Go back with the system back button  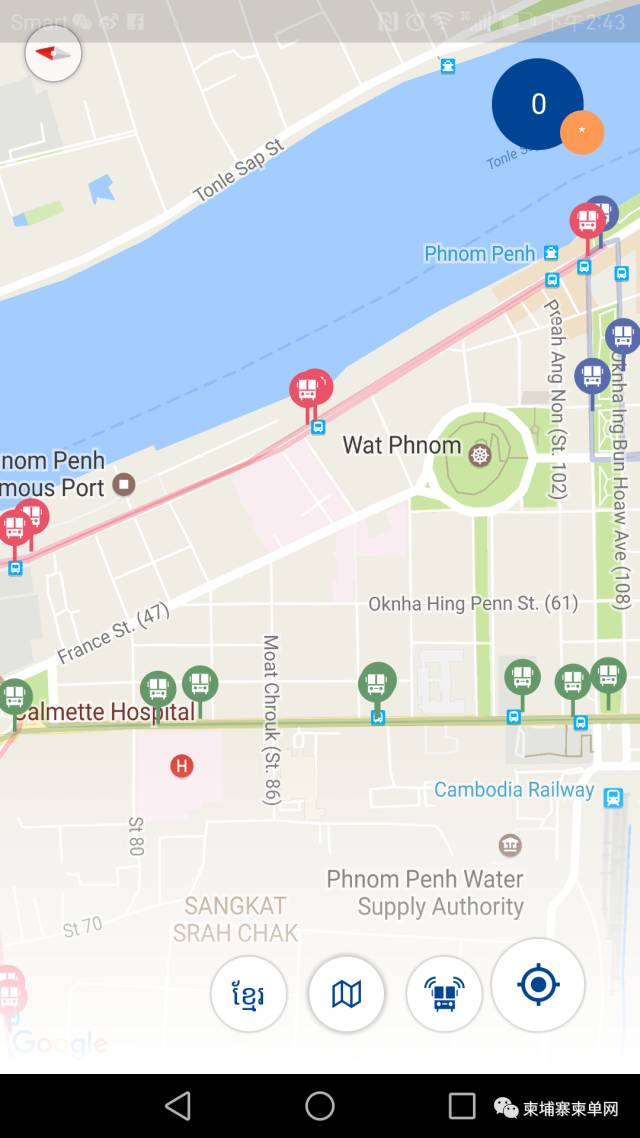click(178, 1105)
